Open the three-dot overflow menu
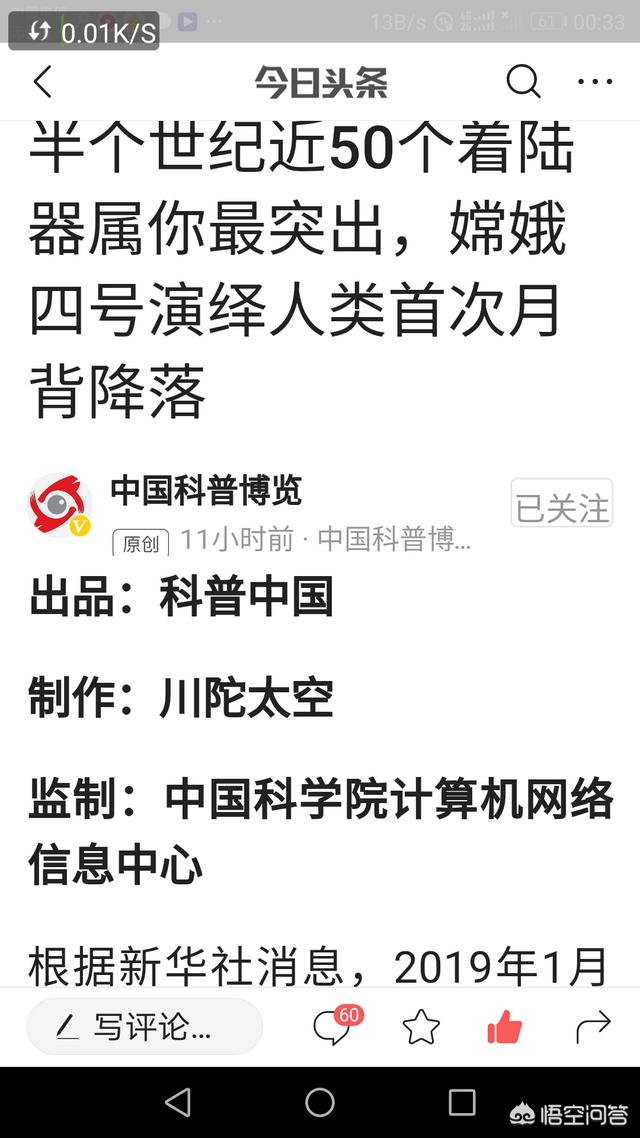640x1138 pixels. (x=595, y=82)
